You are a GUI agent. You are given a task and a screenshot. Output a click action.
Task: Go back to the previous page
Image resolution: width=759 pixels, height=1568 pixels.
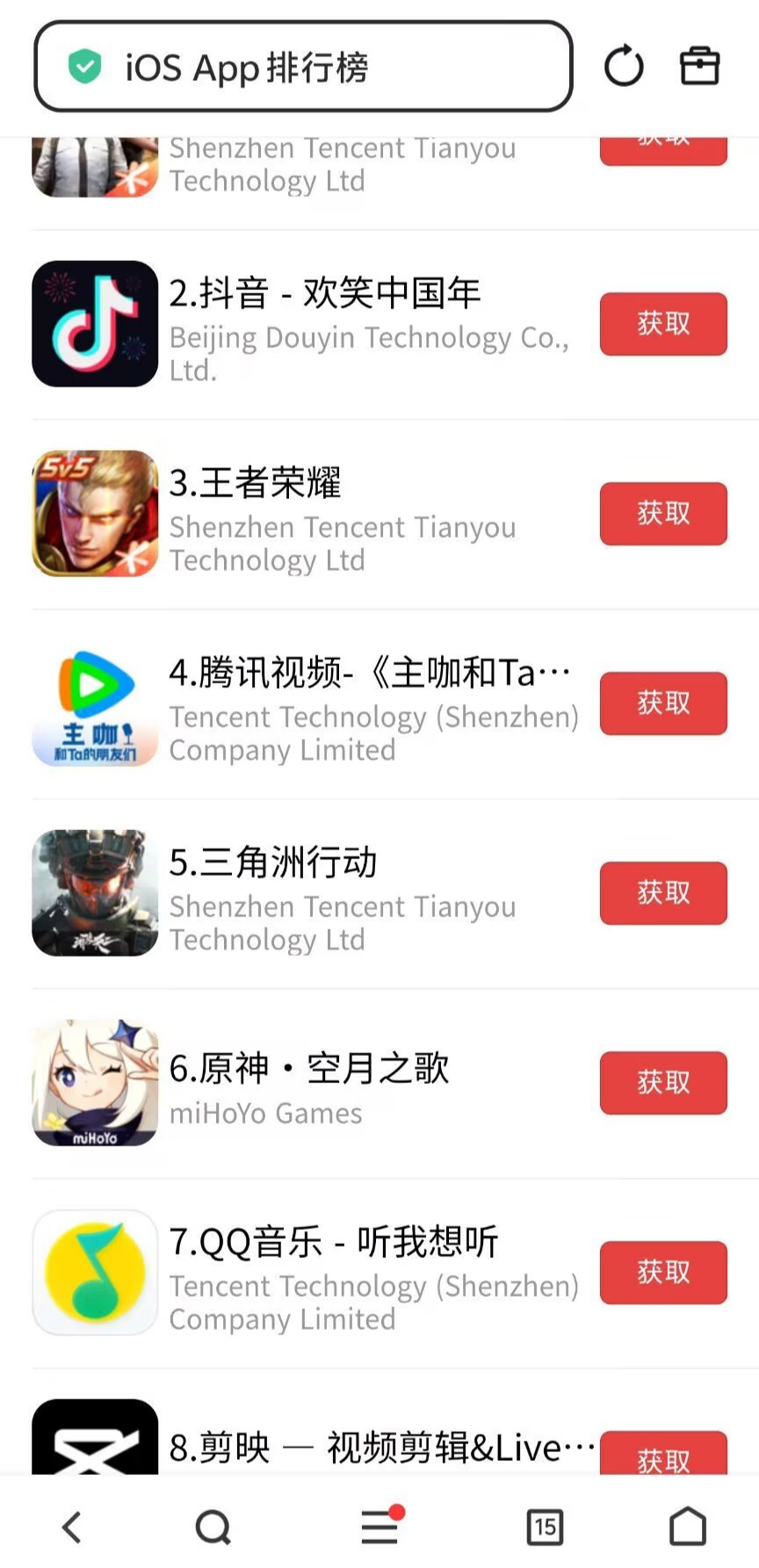[72, 1527]
